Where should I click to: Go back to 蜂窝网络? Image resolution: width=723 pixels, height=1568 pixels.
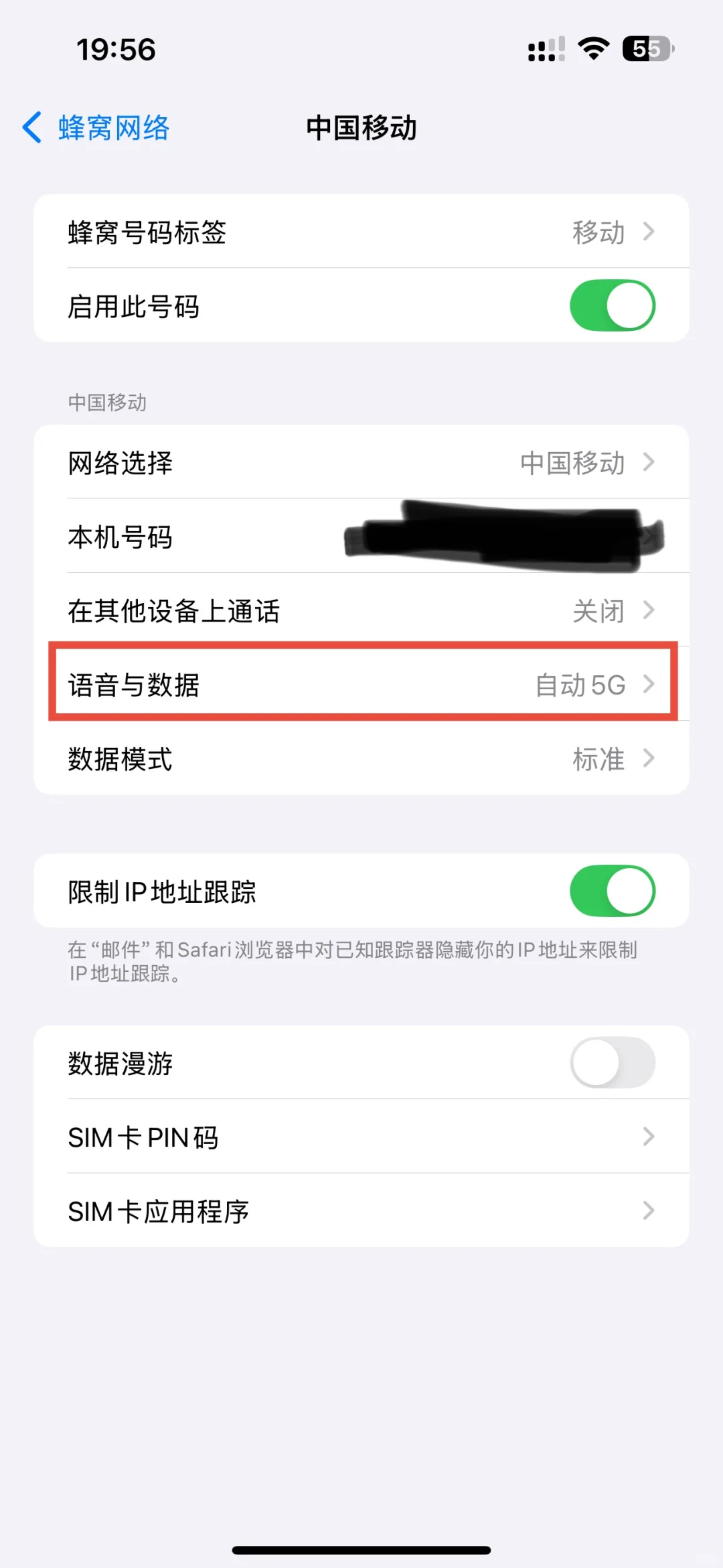click(97, 127)
